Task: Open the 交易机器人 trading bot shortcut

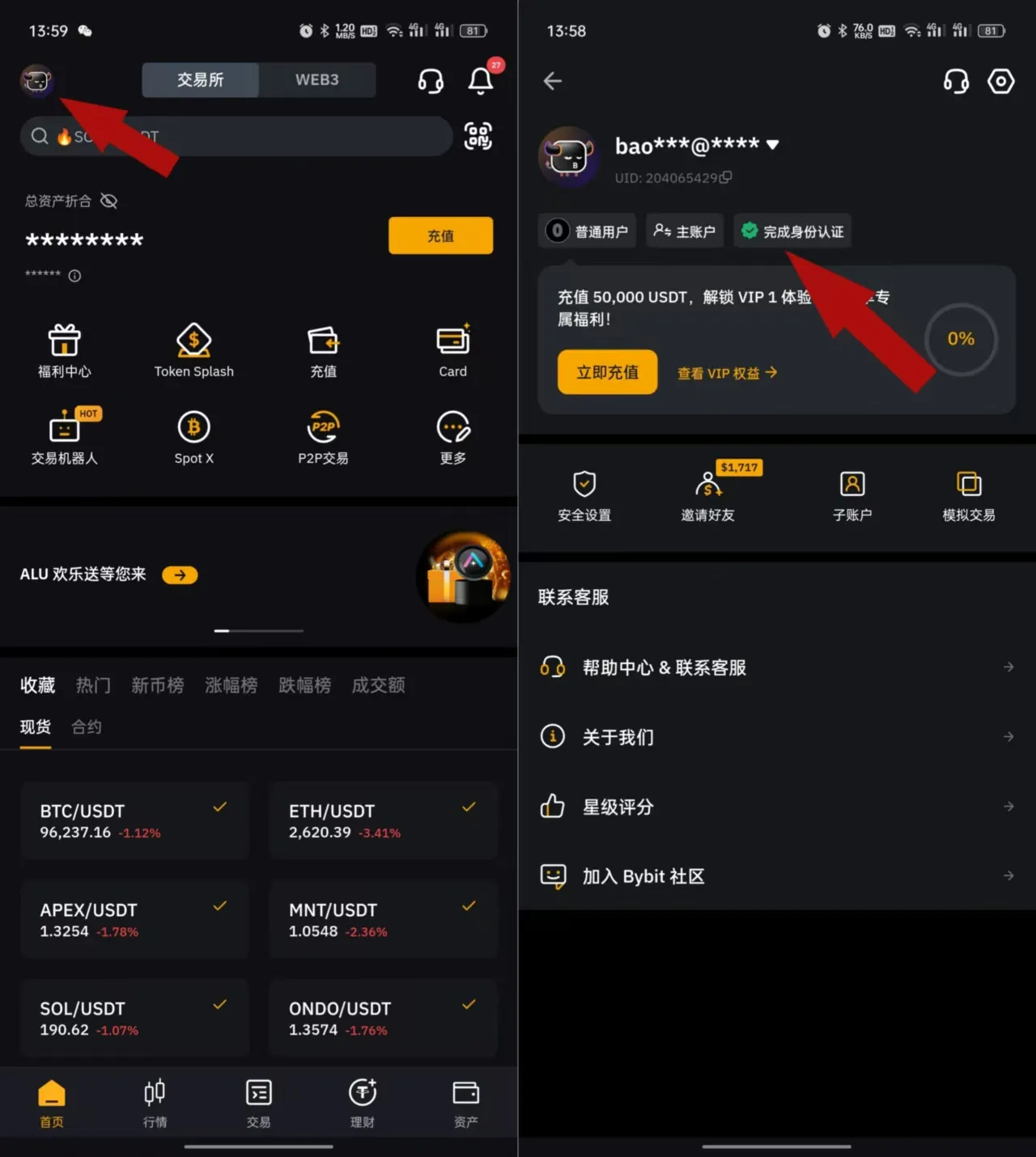Action: [x=64, y=438]
